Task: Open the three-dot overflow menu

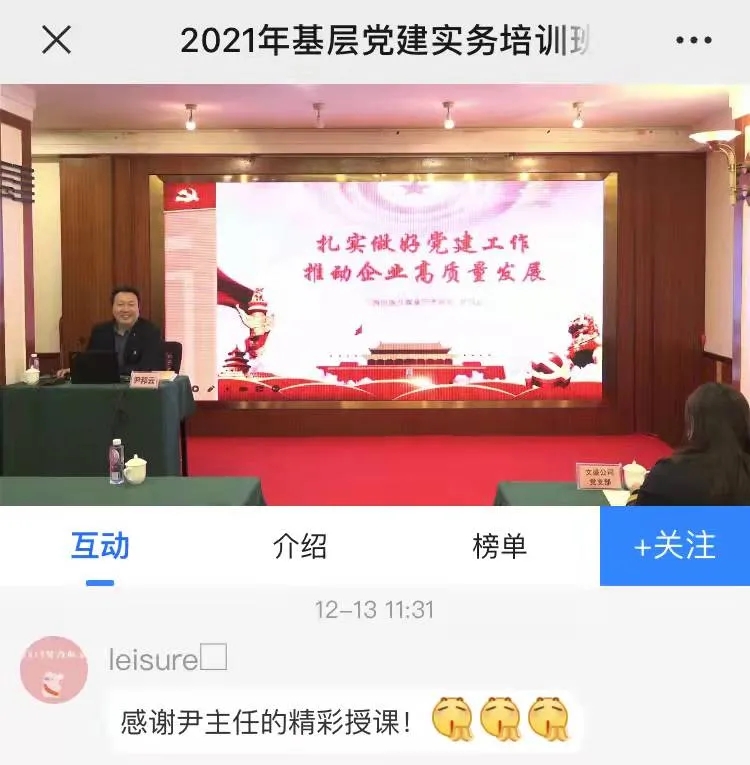Action: [693, 41]
